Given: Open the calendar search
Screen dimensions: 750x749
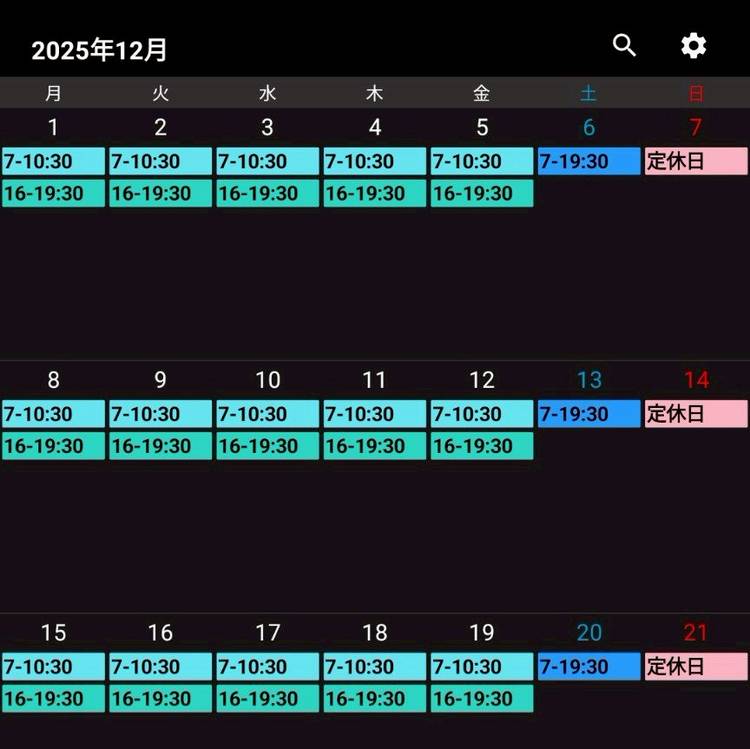Looking at the screenshot, I should 624,45.
